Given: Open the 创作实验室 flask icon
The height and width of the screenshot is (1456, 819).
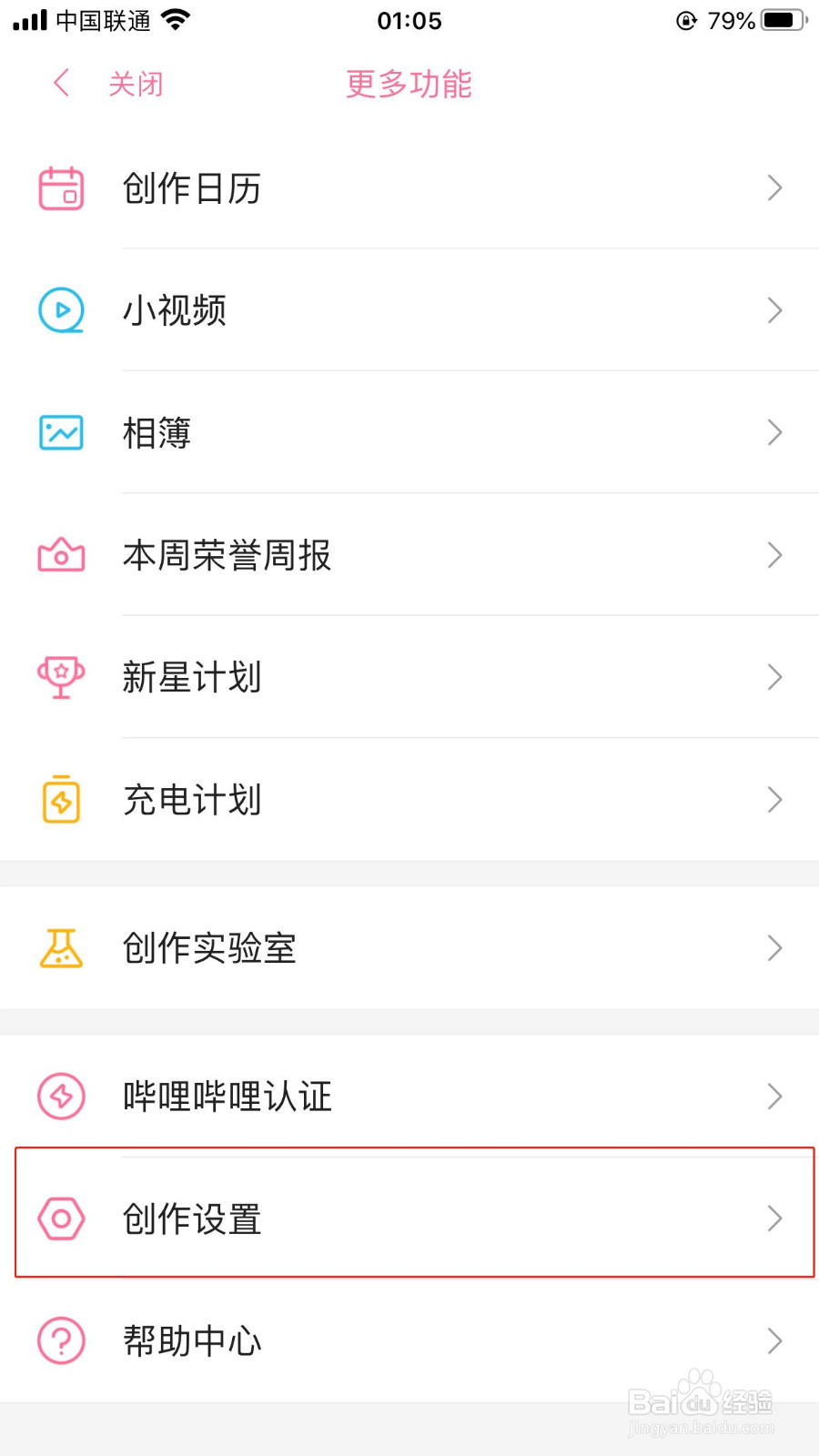Looking at the screenshot, I should [60, 948].
